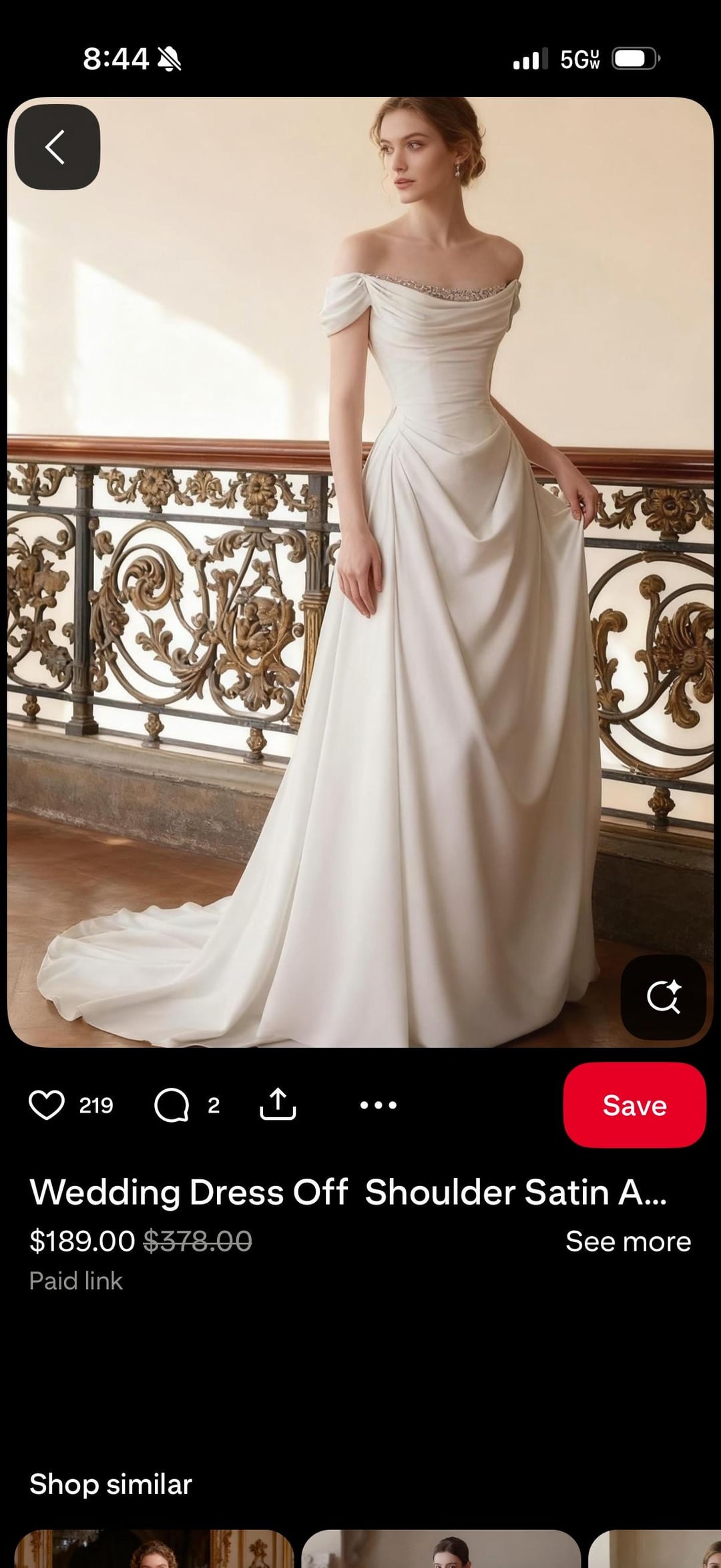Like this wedding dress pin
Image resolution: width=721 pixels, height=1568 pixels.
(x=47, y=1105)
